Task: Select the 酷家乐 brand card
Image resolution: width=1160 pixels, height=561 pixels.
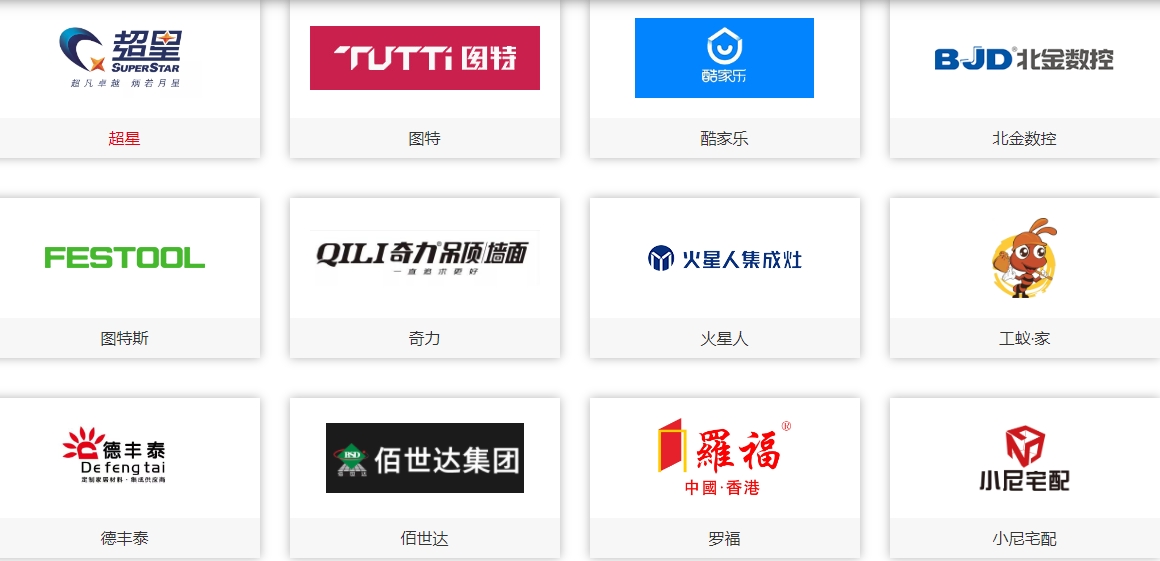Action: (724, 59)
